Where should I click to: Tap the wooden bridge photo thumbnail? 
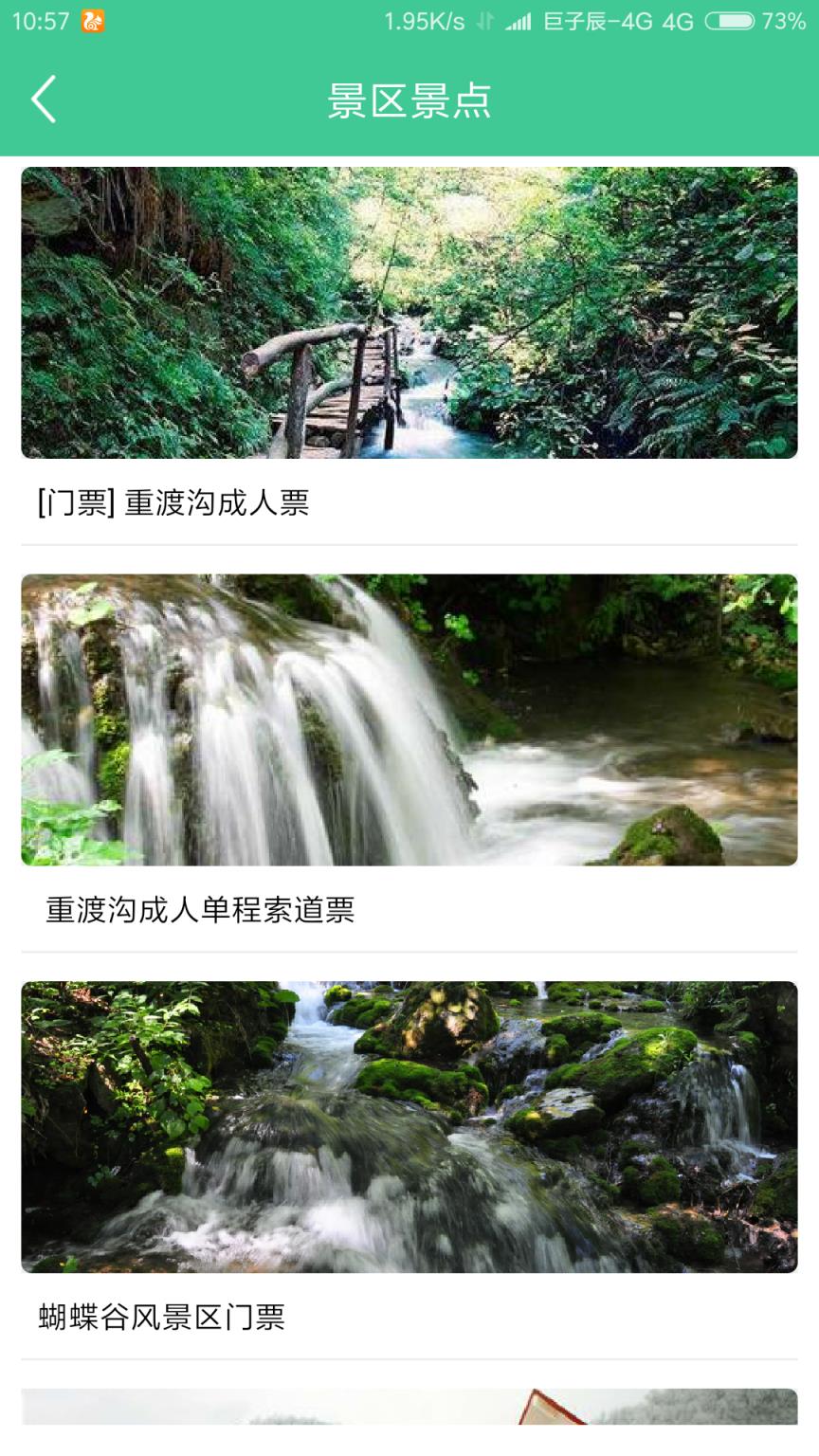coord(409,313)
